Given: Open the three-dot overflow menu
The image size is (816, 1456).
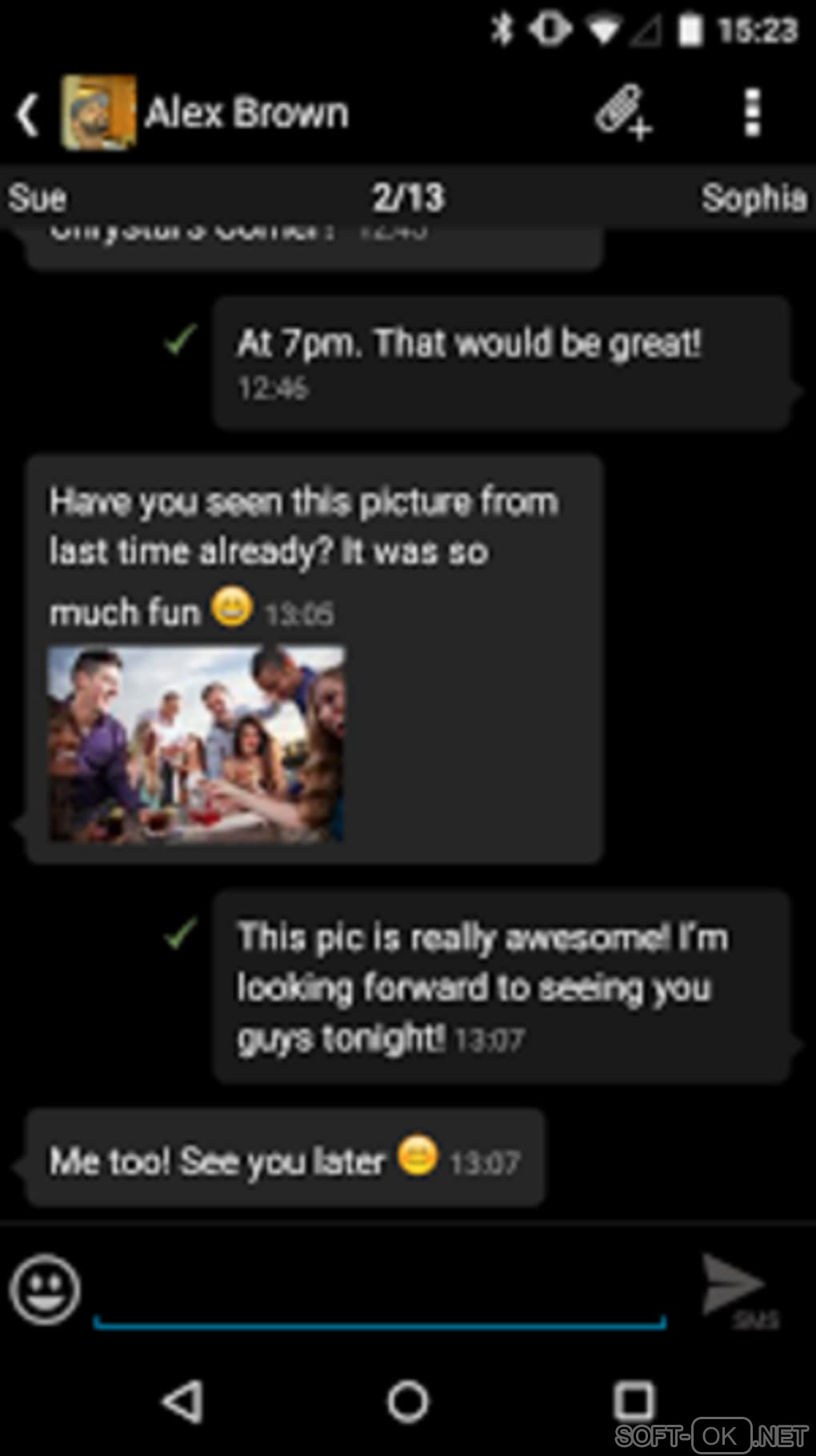Looking at the screenshot, I should click(x=751, y=113).
